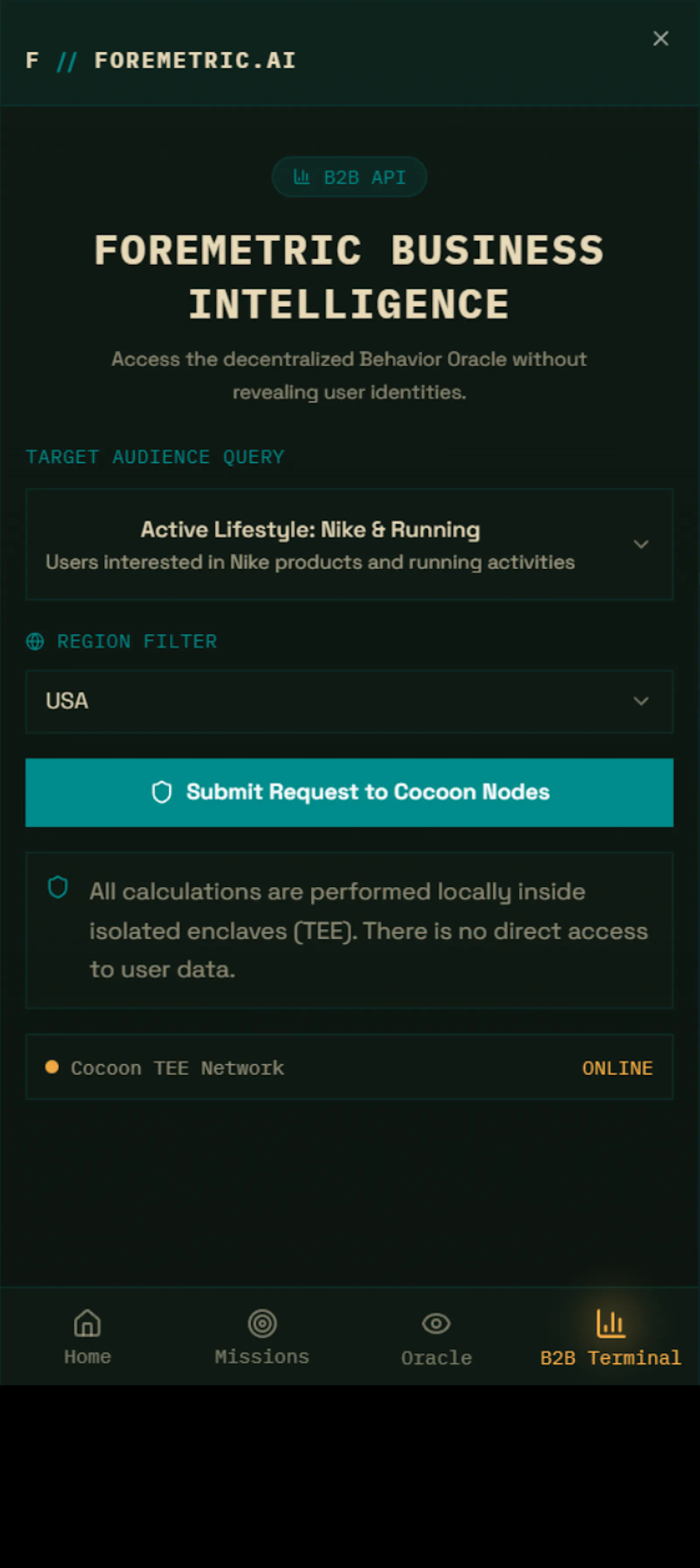Screen dimensions: 700x1568
Task: Open the Oracle tab
Action: click(x=437, y=1337)
